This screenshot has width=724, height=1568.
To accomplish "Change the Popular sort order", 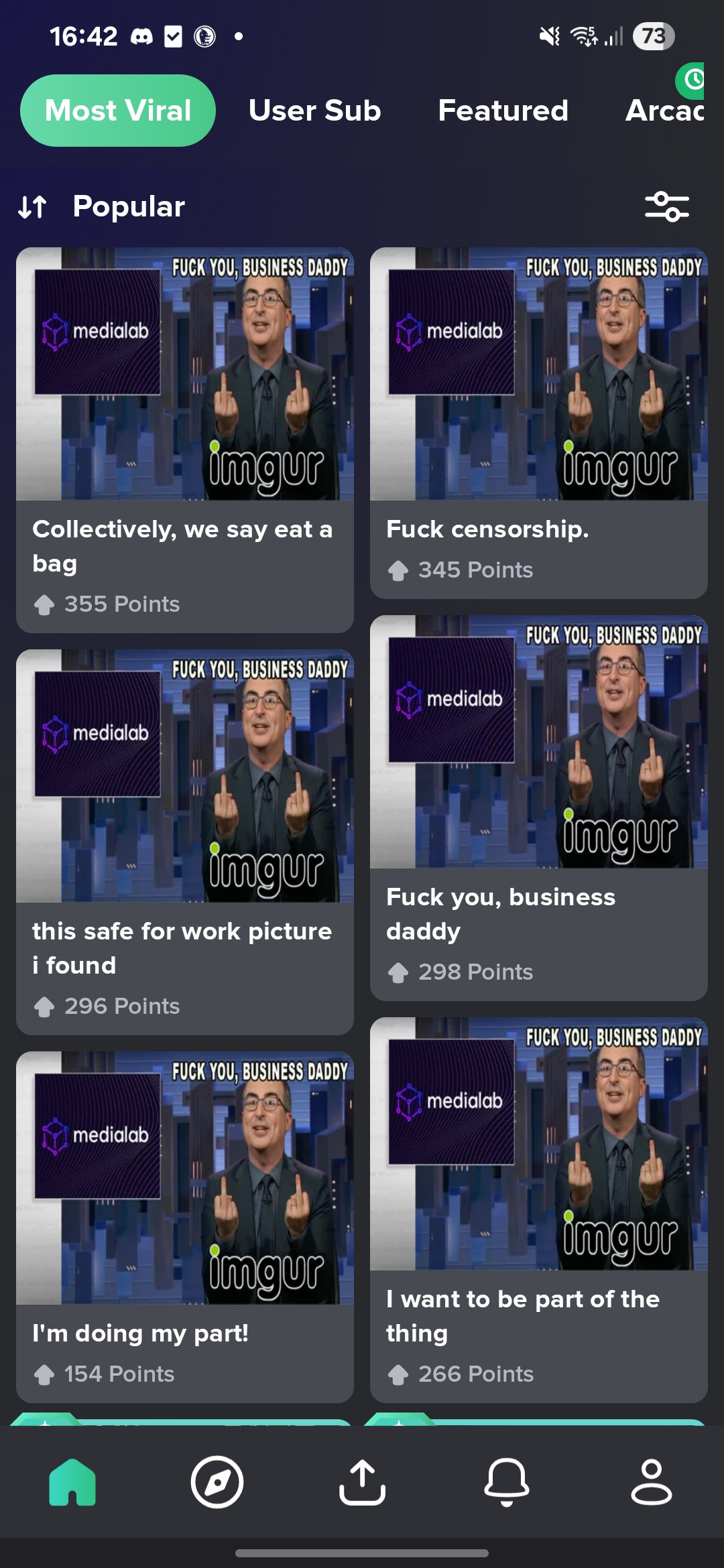I will tap(101, 206).
